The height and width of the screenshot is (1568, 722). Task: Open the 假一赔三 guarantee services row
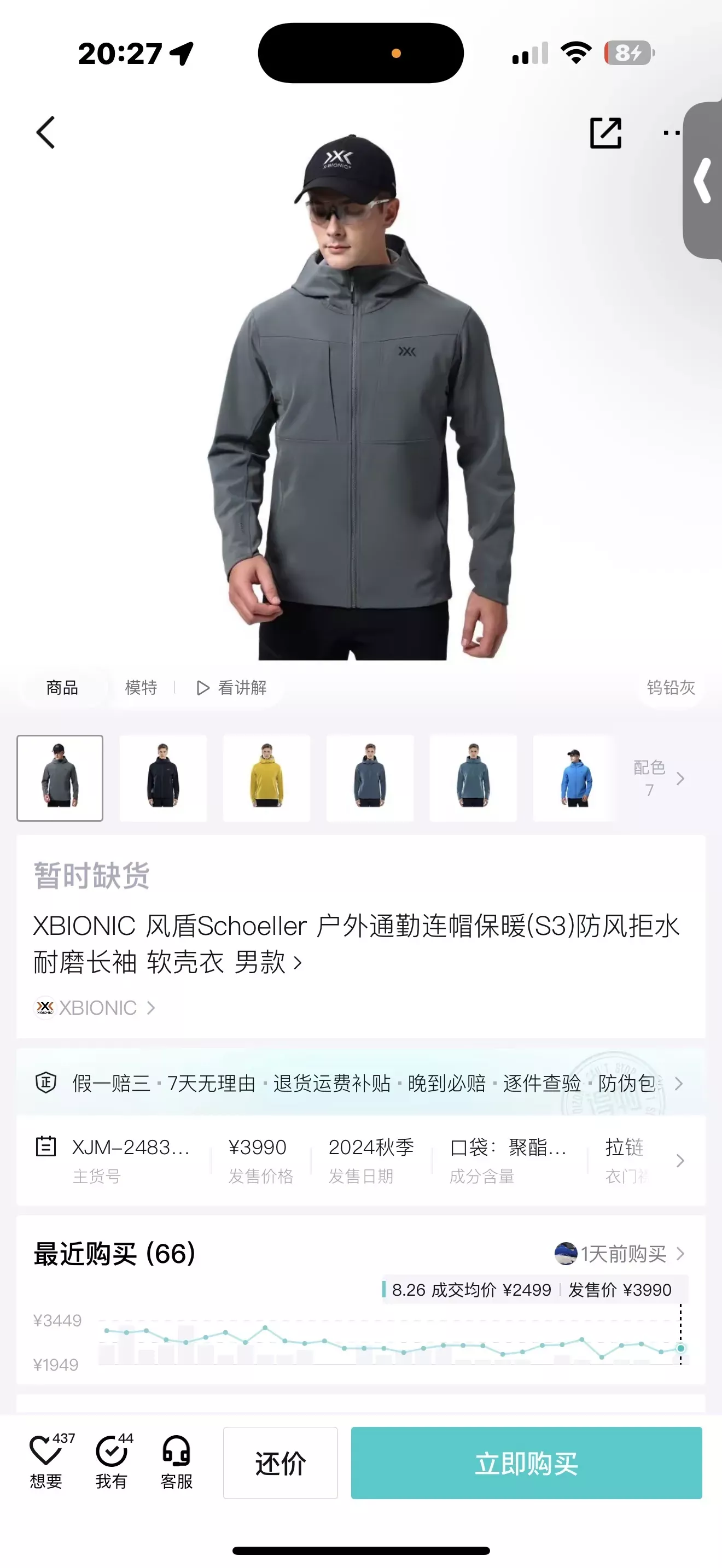click(x=360, y=1084)
